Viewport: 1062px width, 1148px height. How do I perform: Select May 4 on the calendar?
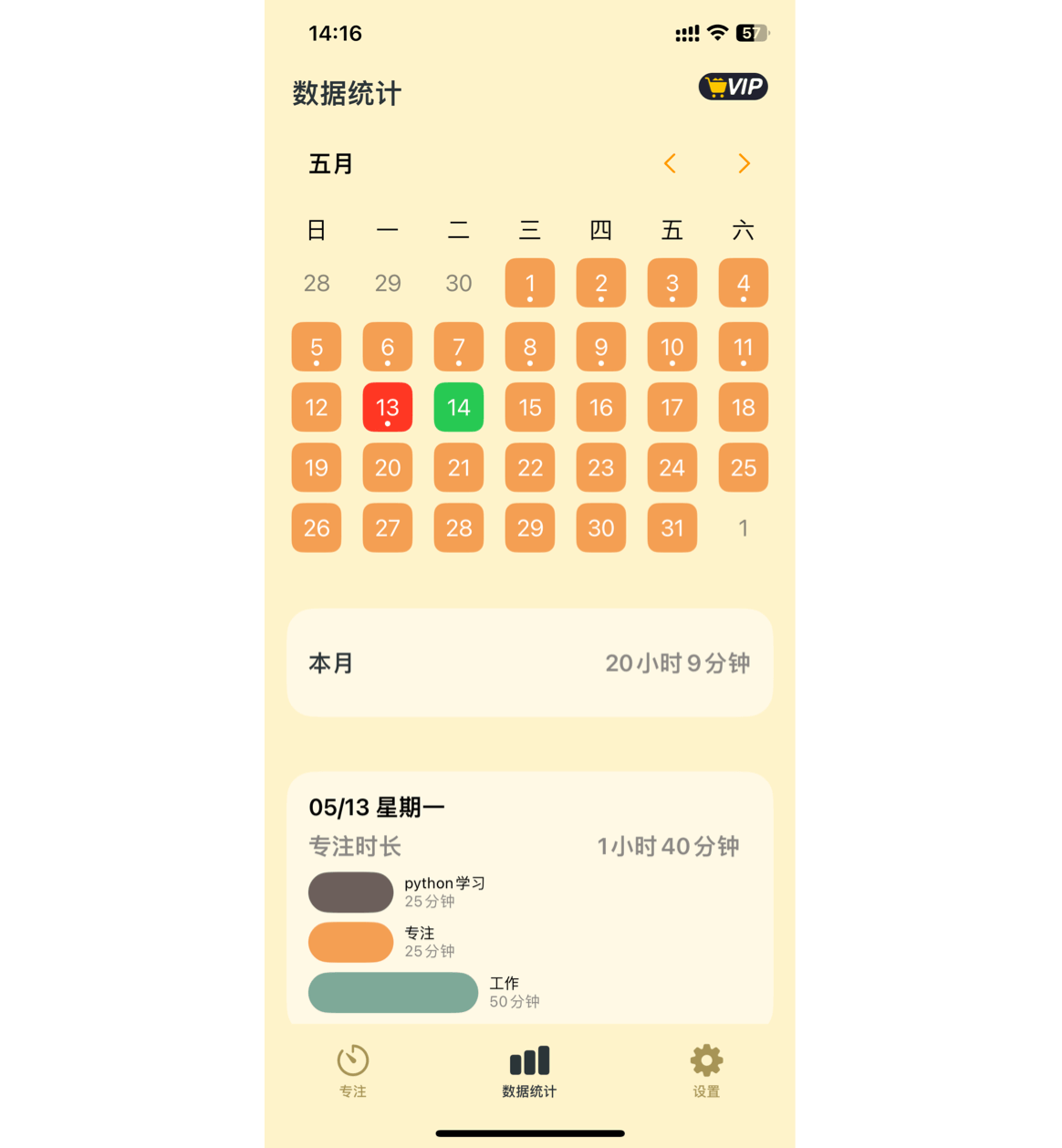pyautogui.click(x=743, y=283)
